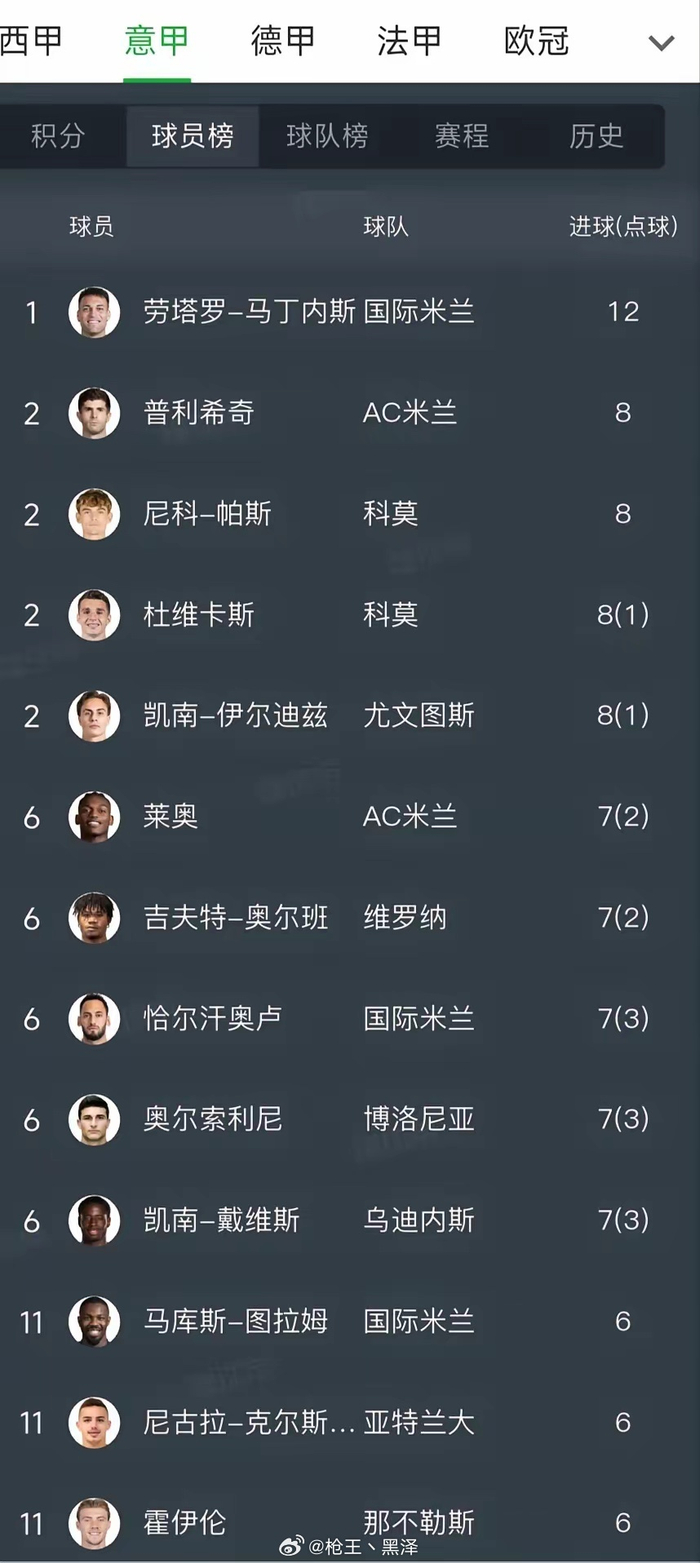Select the 德甲 league tab
The height and width of the screenshot is (1563, 700).
[x=283, y=41]
